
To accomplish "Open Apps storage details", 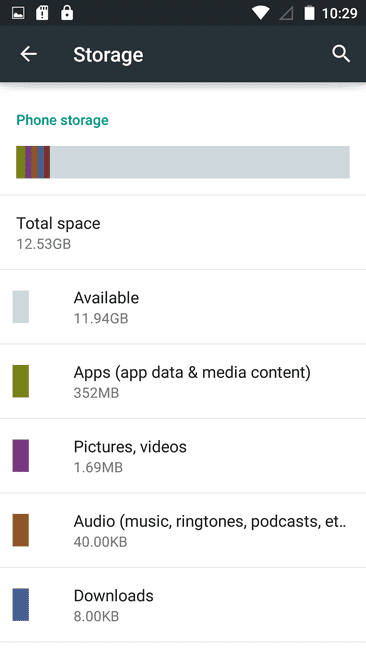I will pos(183,381).
